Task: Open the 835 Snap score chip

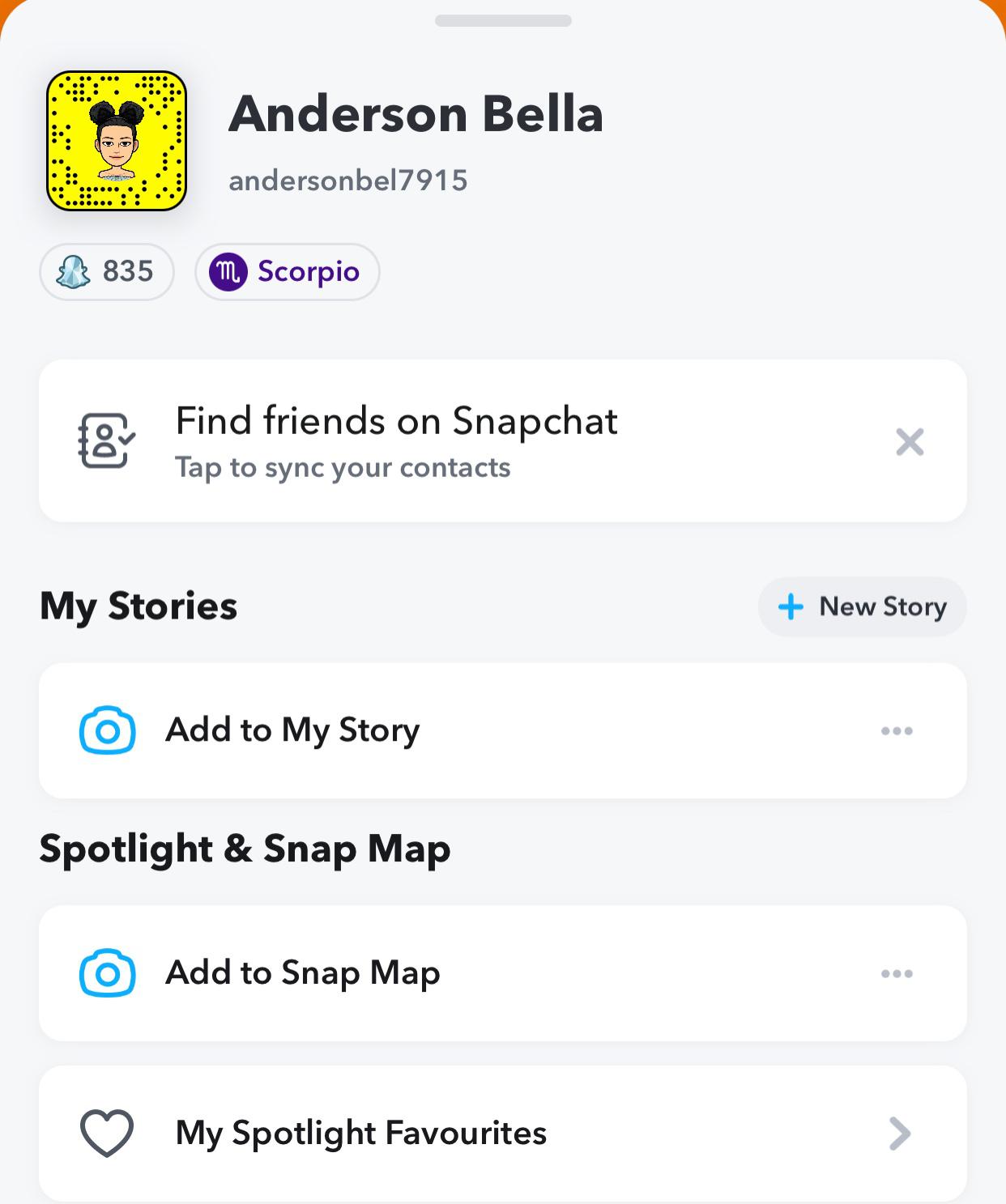Action: click(x=107, y=271)
